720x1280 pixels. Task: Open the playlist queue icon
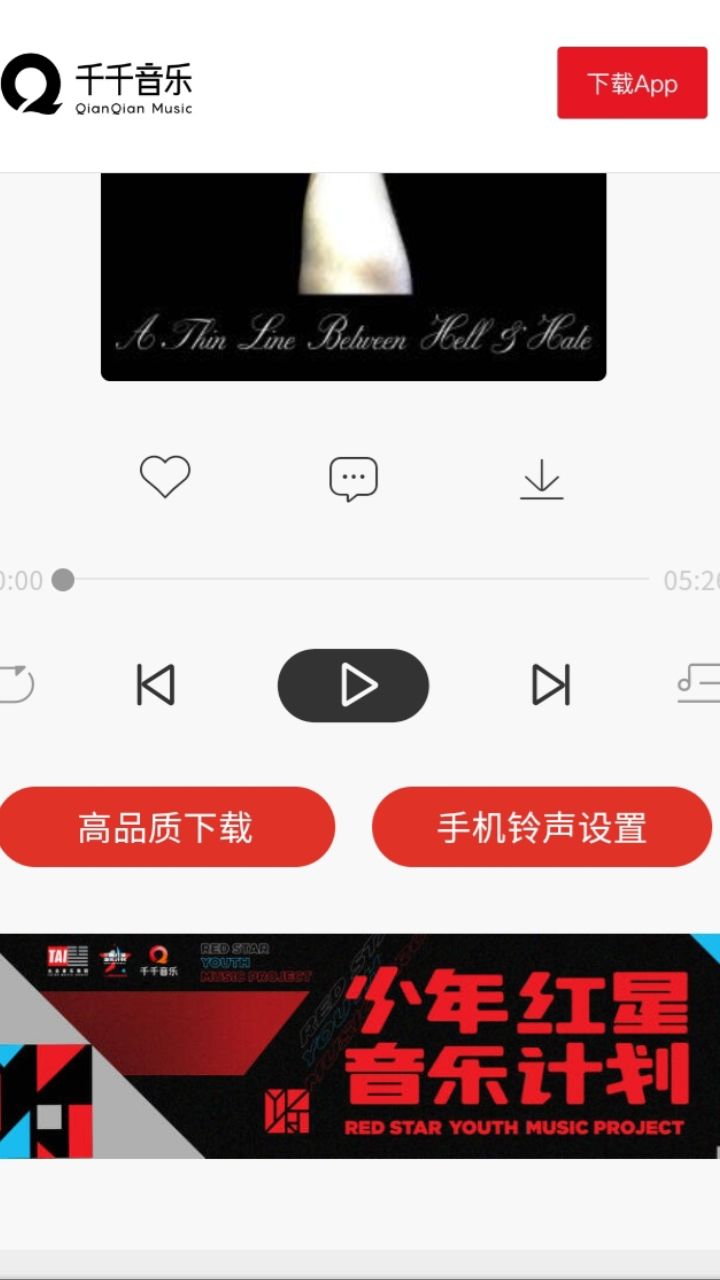point(700,683)
